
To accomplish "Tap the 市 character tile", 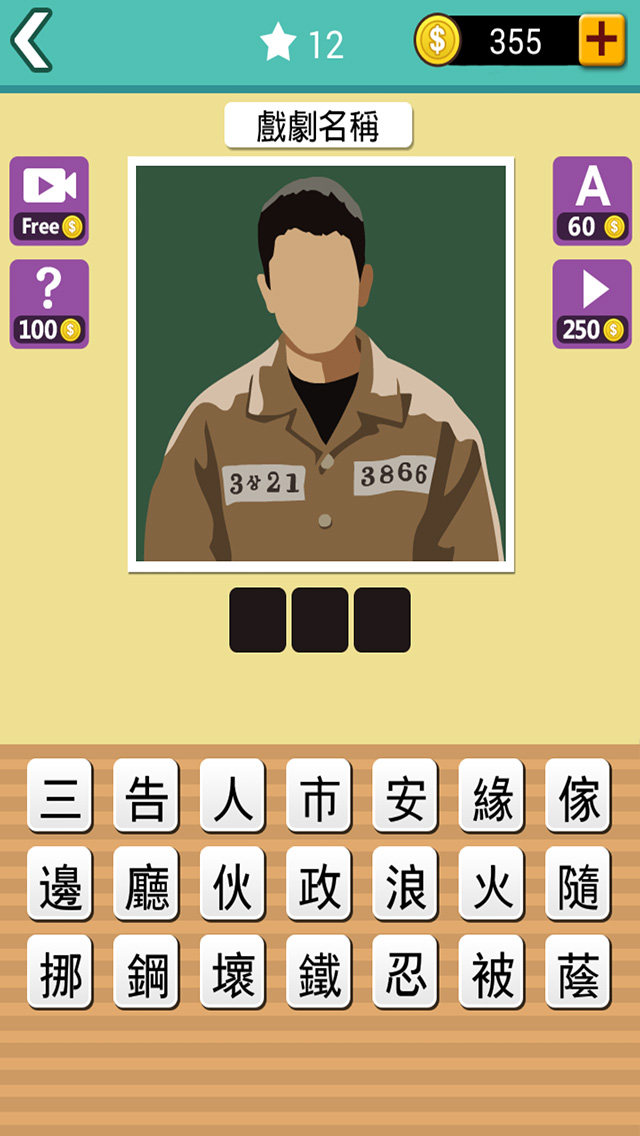I will [x=319, y=796].
